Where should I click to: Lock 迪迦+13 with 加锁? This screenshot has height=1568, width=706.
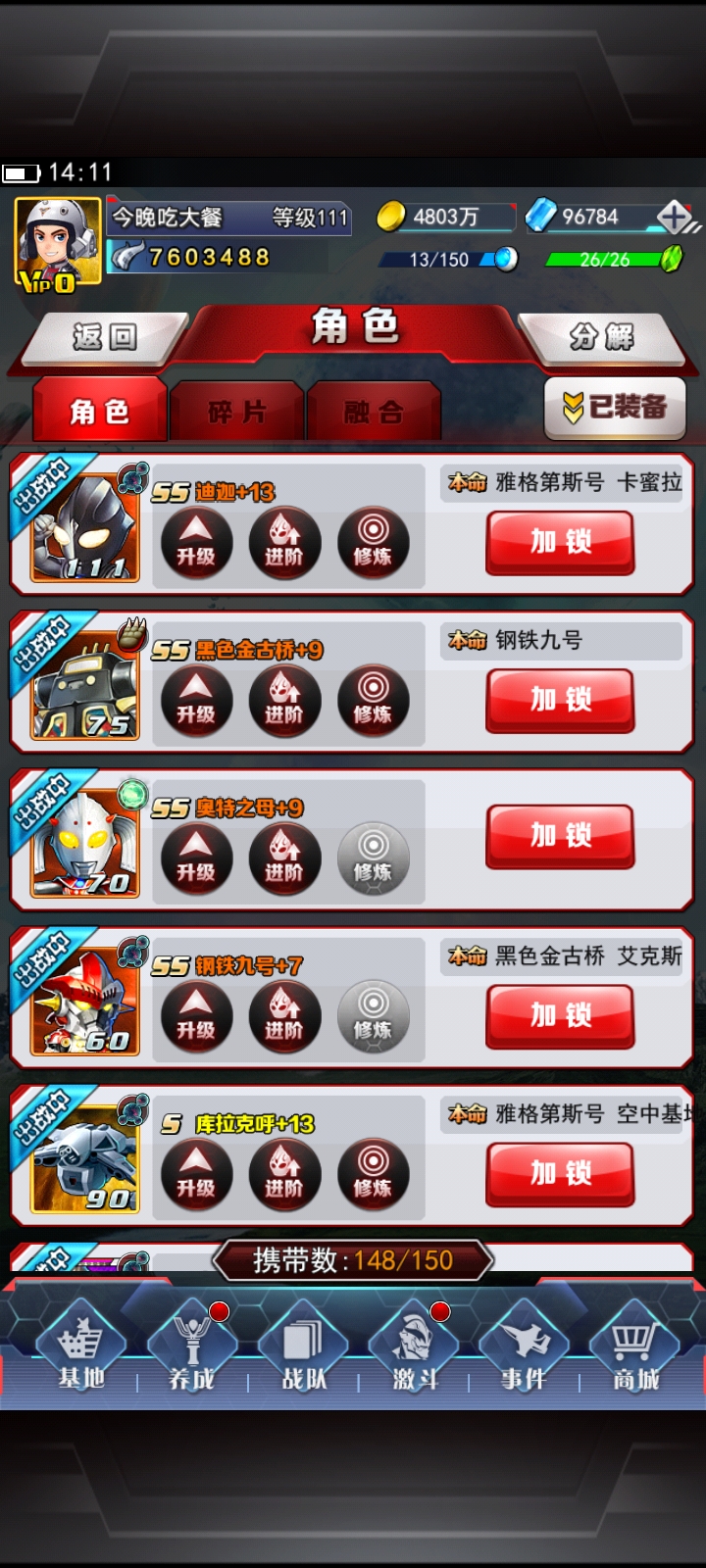click(560, 542)
